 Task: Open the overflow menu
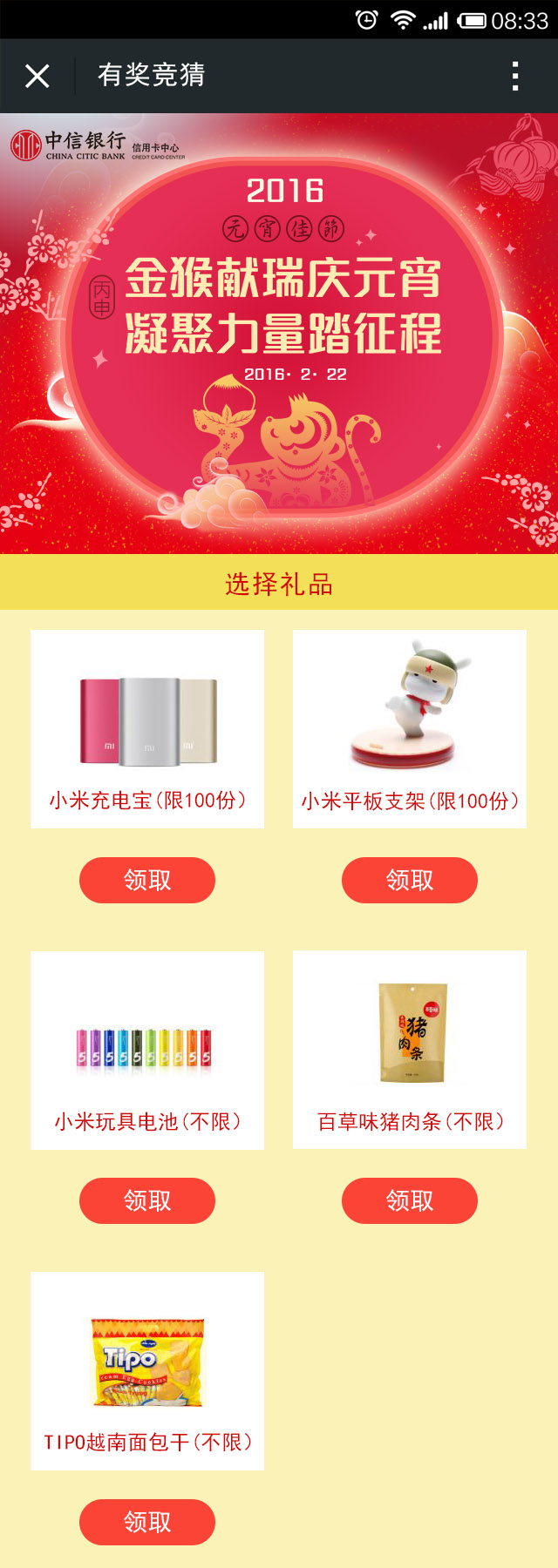pos(515,76)
